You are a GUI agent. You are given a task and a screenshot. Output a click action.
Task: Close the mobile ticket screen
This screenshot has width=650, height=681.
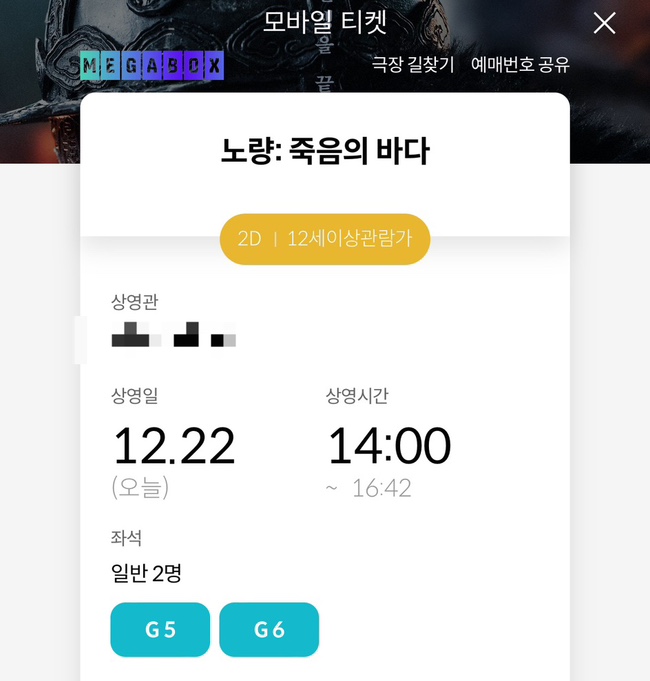click(x=604, y=23)
